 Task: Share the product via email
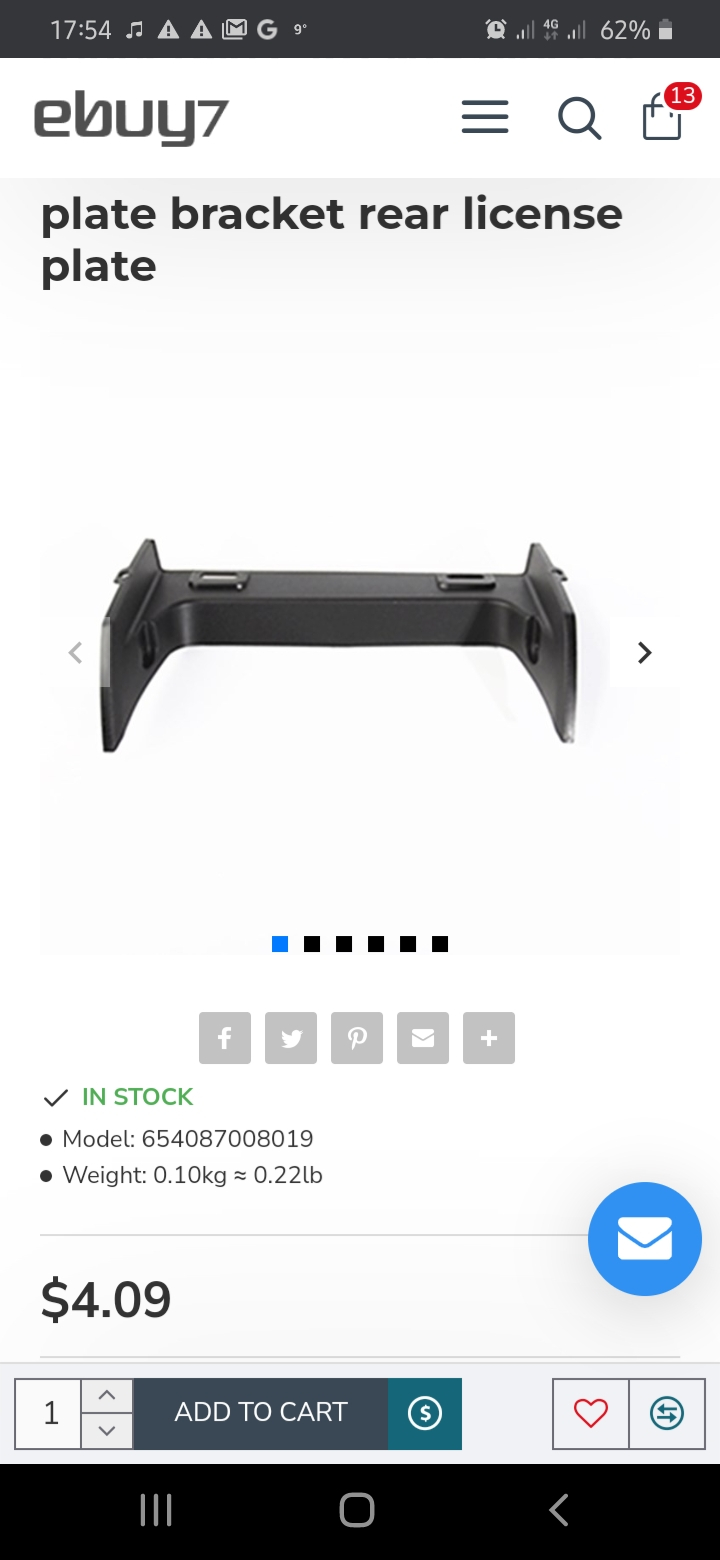tap(423, 1038)
